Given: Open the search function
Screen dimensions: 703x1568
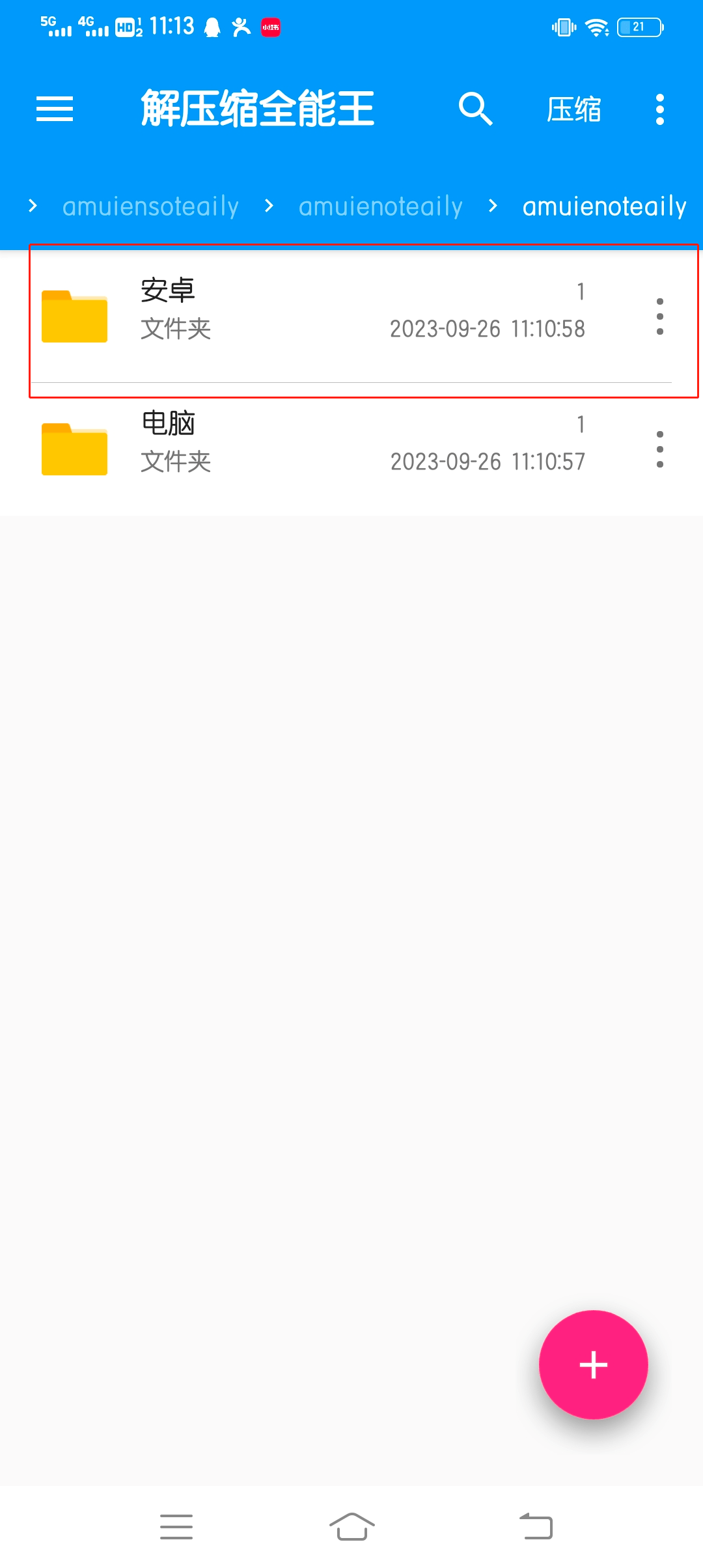Looking at the screenshot, I should point(476,109).
